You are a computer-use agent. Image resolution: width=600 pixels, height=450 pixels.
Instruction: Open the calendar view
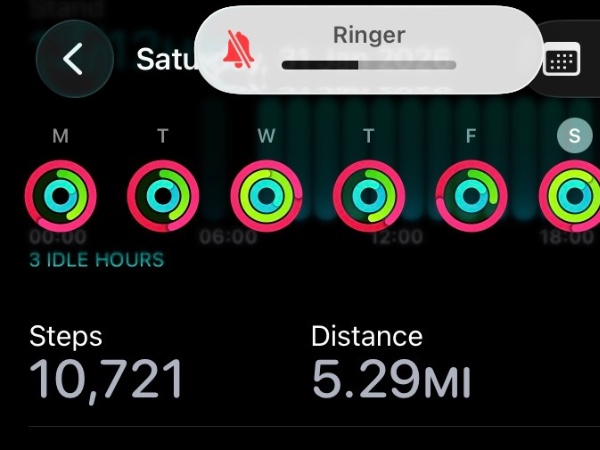point(562,60)
